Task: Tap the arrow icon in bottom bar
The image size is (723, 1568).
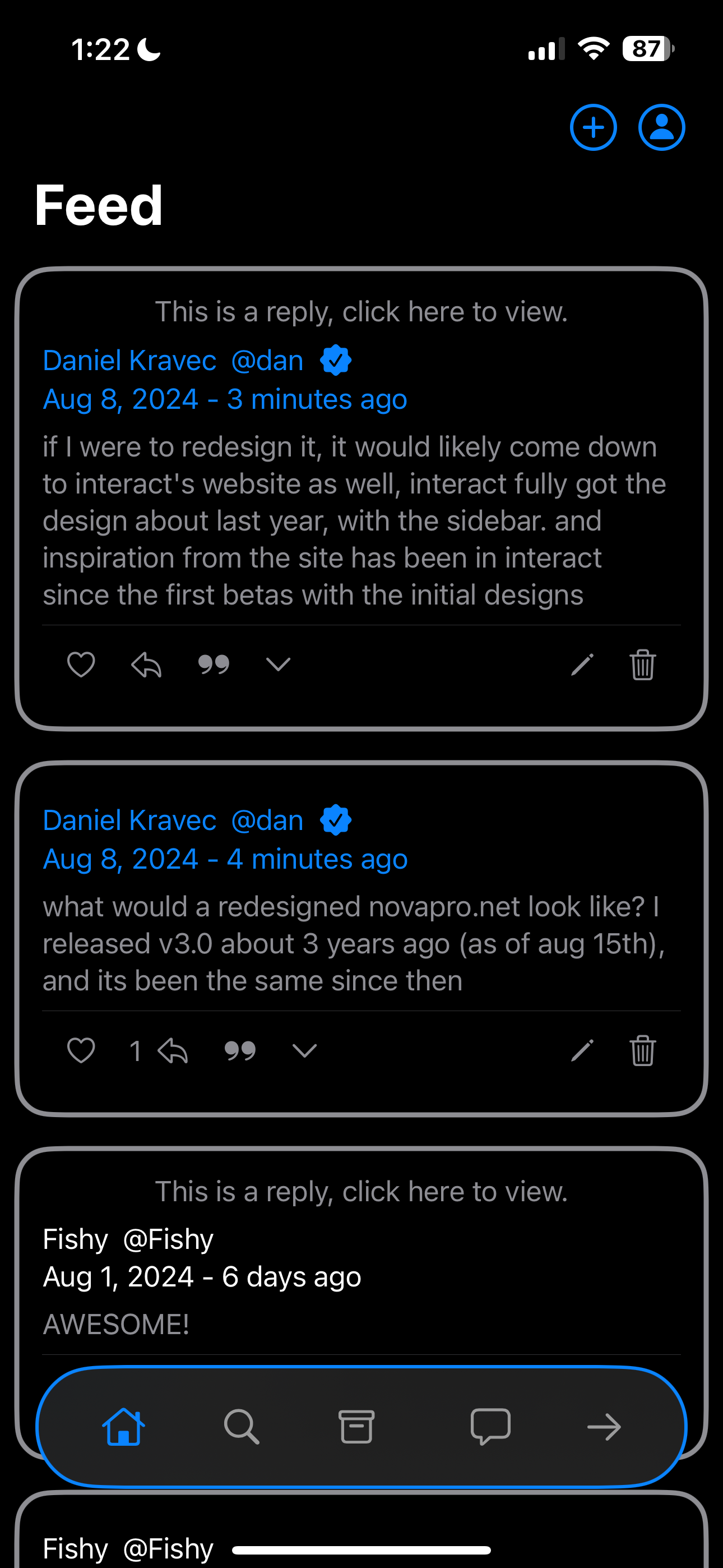Action: pyautogui.click(x=604, y=1427)
